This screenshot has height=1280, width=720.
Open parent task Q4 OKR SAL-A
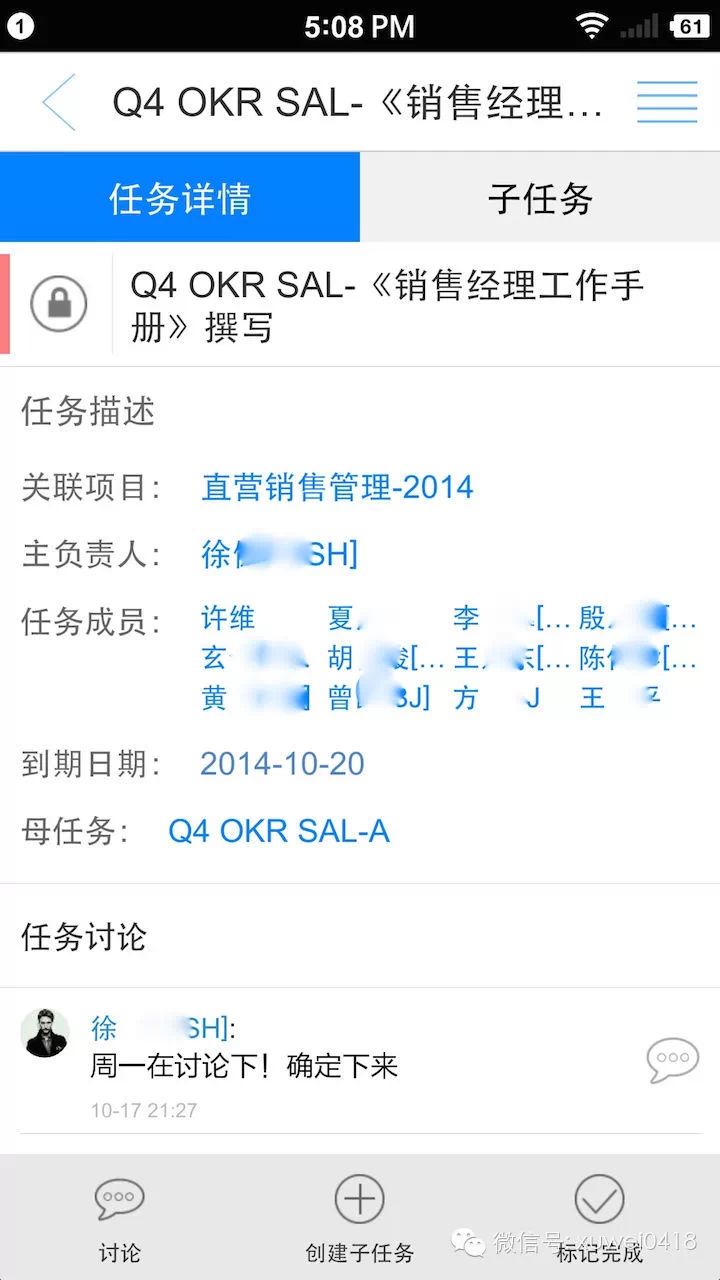pos(278,831)
